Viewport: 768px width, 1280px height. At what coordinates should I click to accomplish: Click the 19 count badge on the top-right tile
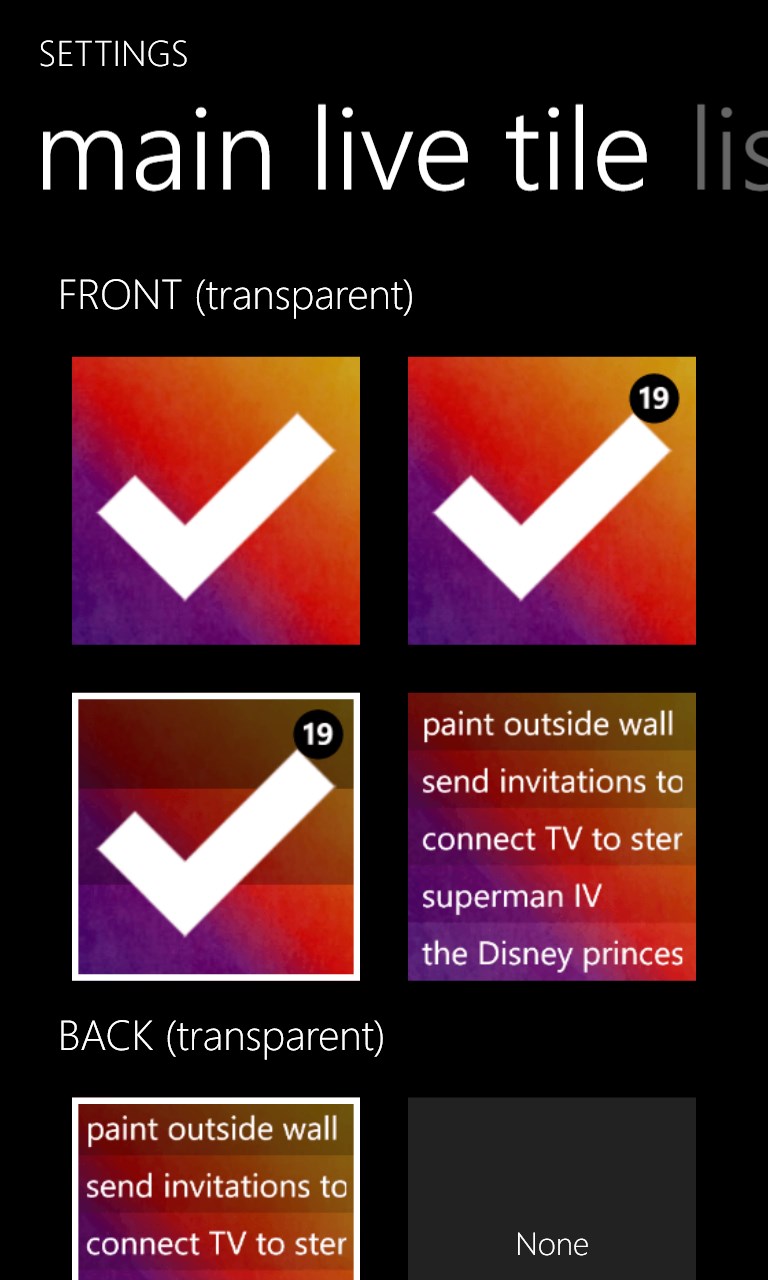tap(655, 398)
